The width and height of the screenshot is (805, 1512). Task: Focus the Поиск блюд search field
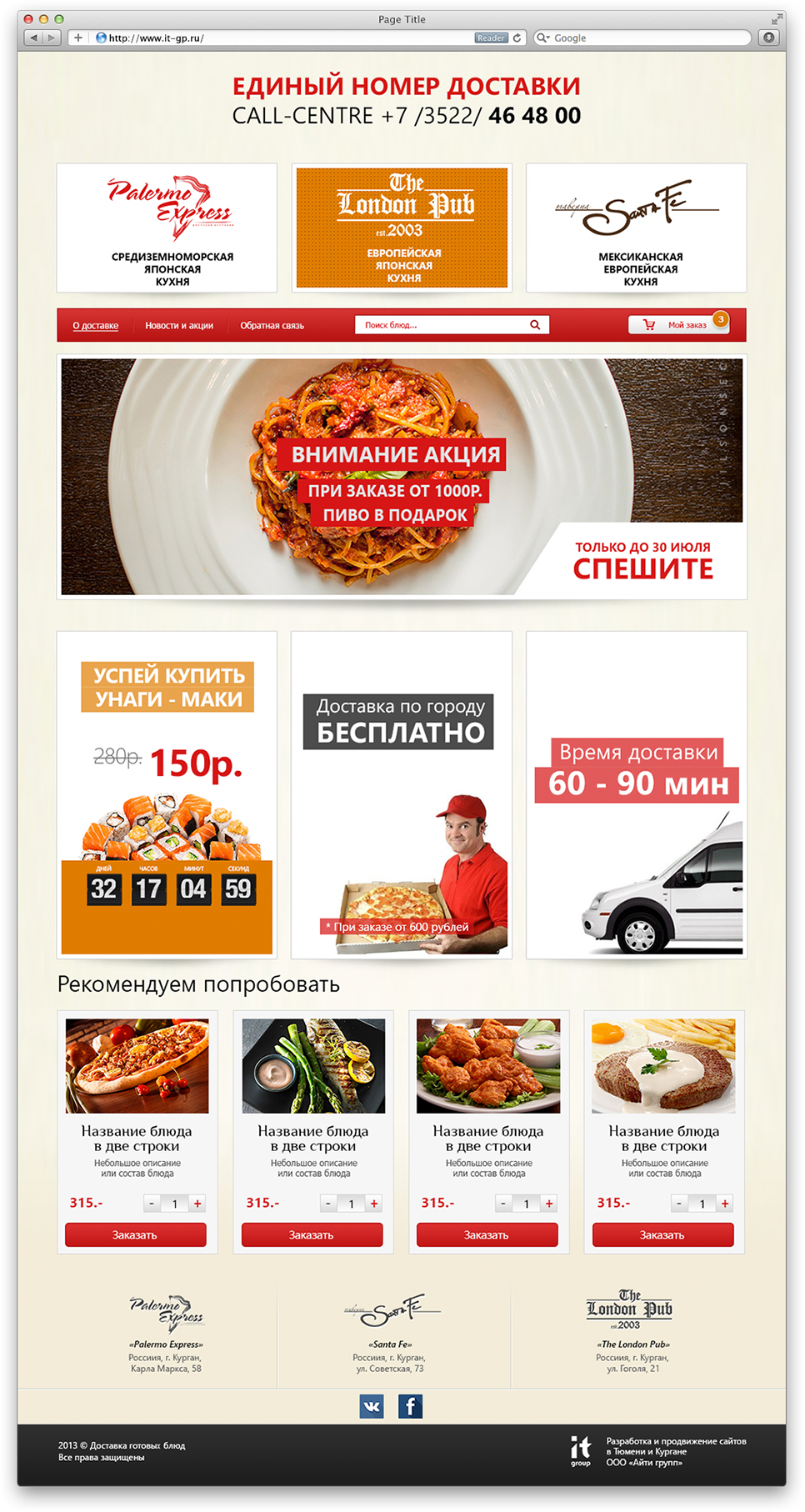click(x=442, y=325)
